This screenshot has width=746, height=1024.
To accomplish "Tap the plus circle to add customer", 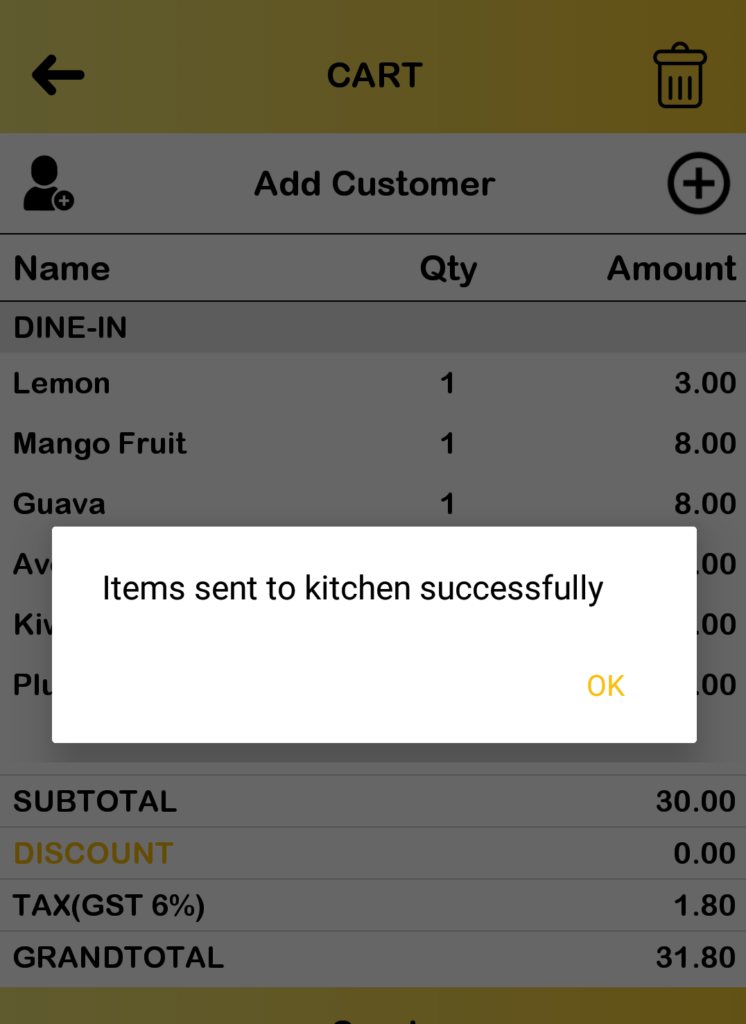I will [x=698, y=184].
